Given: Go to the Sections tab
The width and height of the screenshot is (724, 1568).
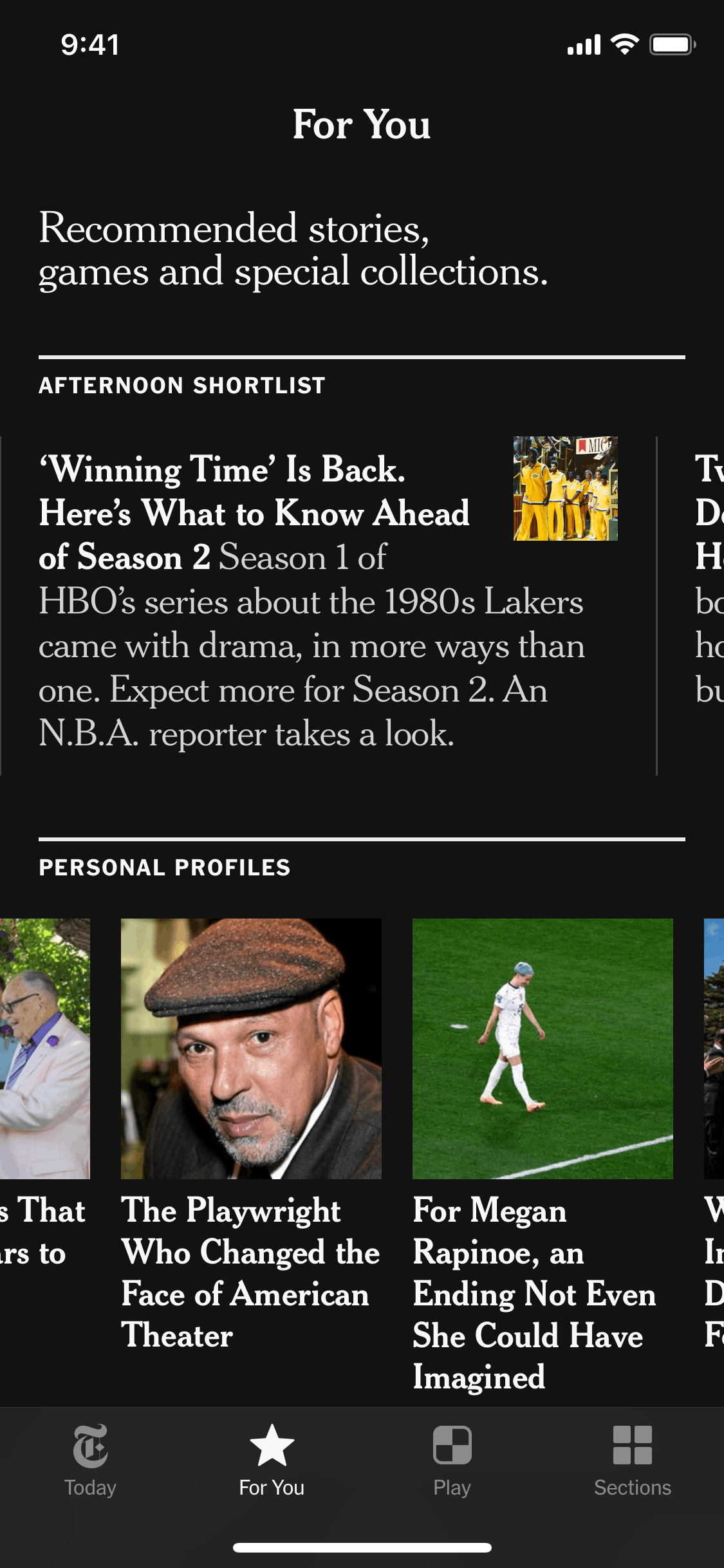Looking at the screenshot, I should tap(632, 1460).
